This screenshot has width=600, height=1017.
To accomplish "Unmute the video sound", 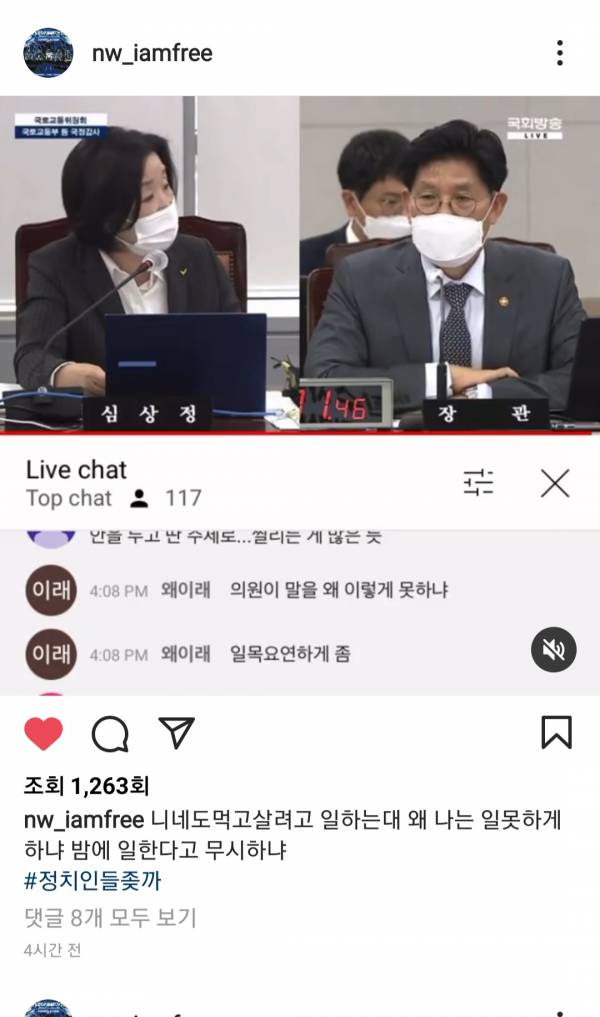I will click(553, 650).
